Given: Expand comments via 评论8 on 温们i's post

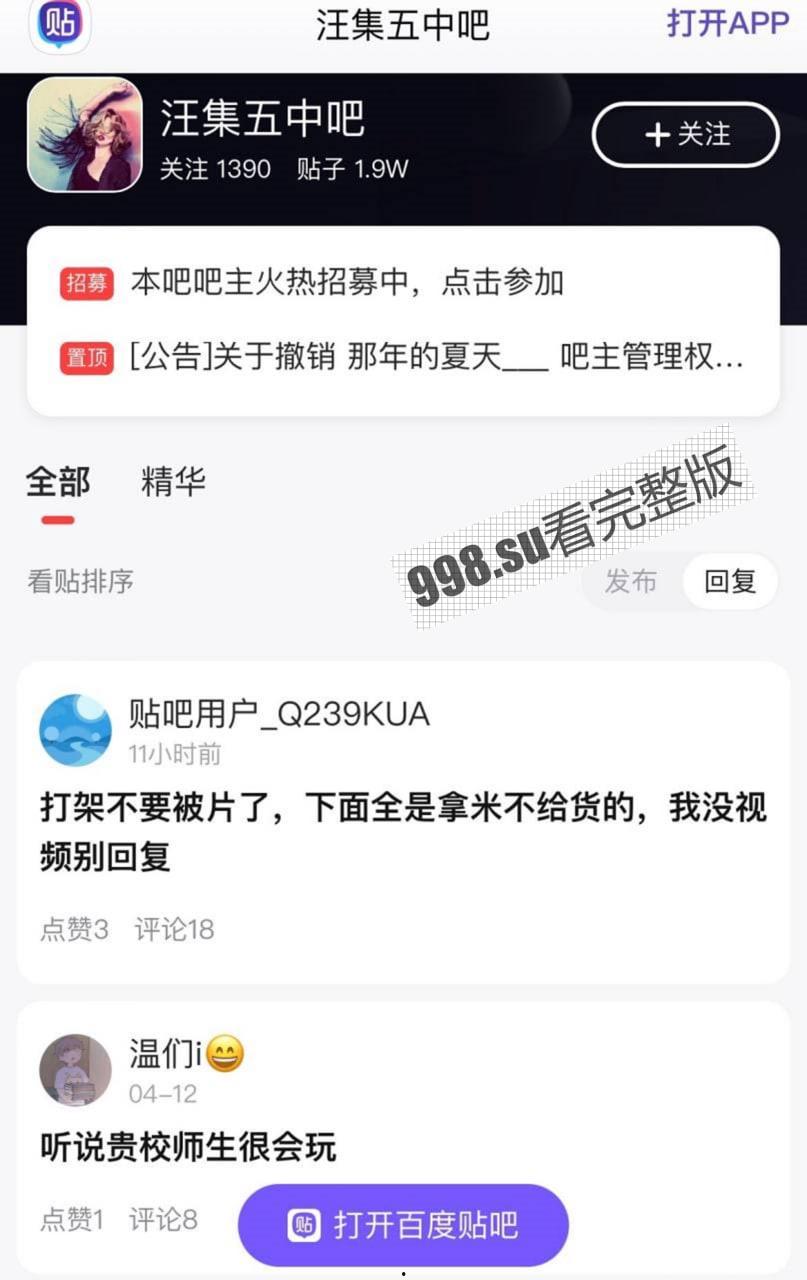Looking at the screenshot, I should pyautogui.click(x=166, y=1221).
